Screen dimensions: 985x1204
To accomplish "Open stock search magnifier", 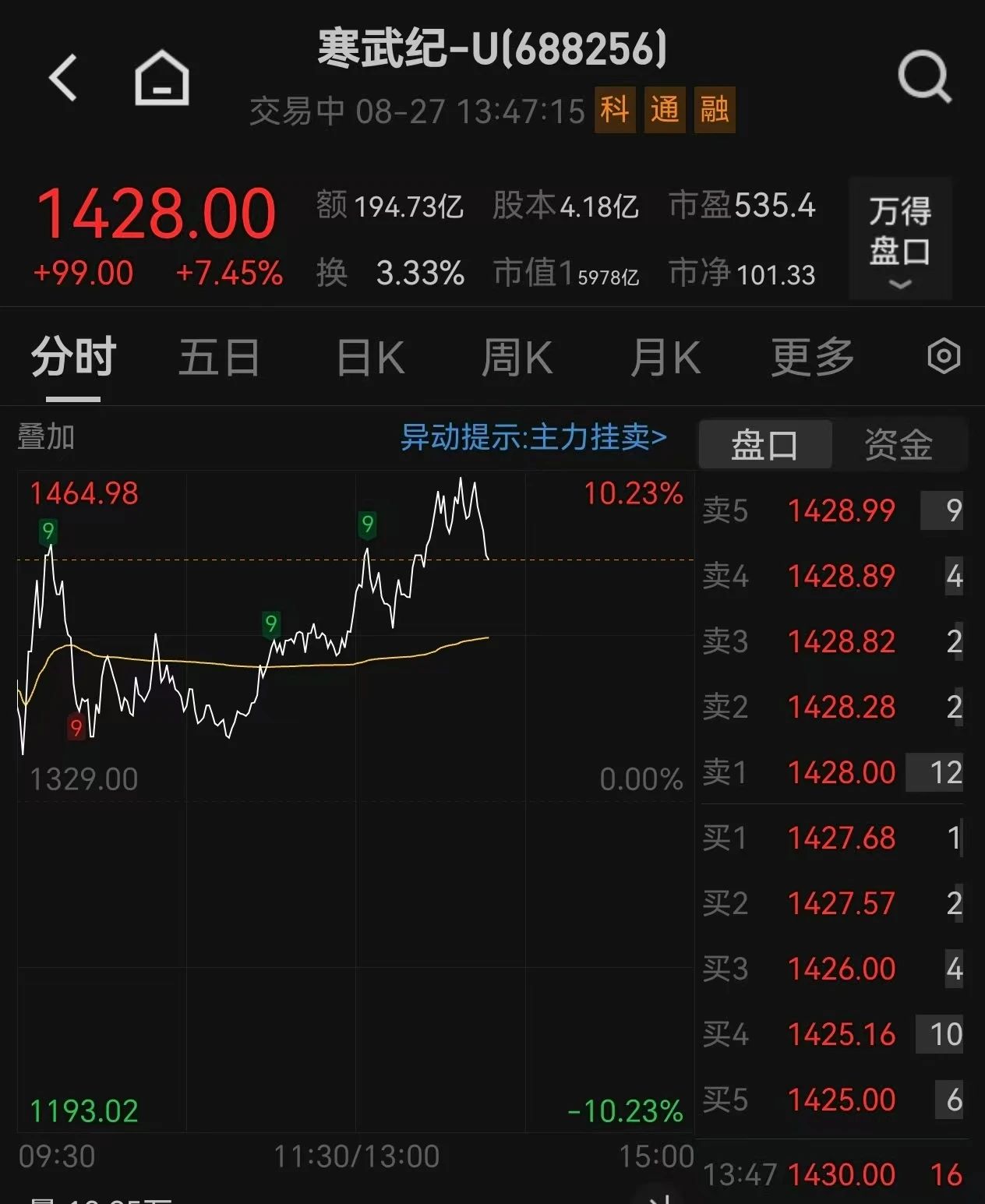I will (924, 77).
